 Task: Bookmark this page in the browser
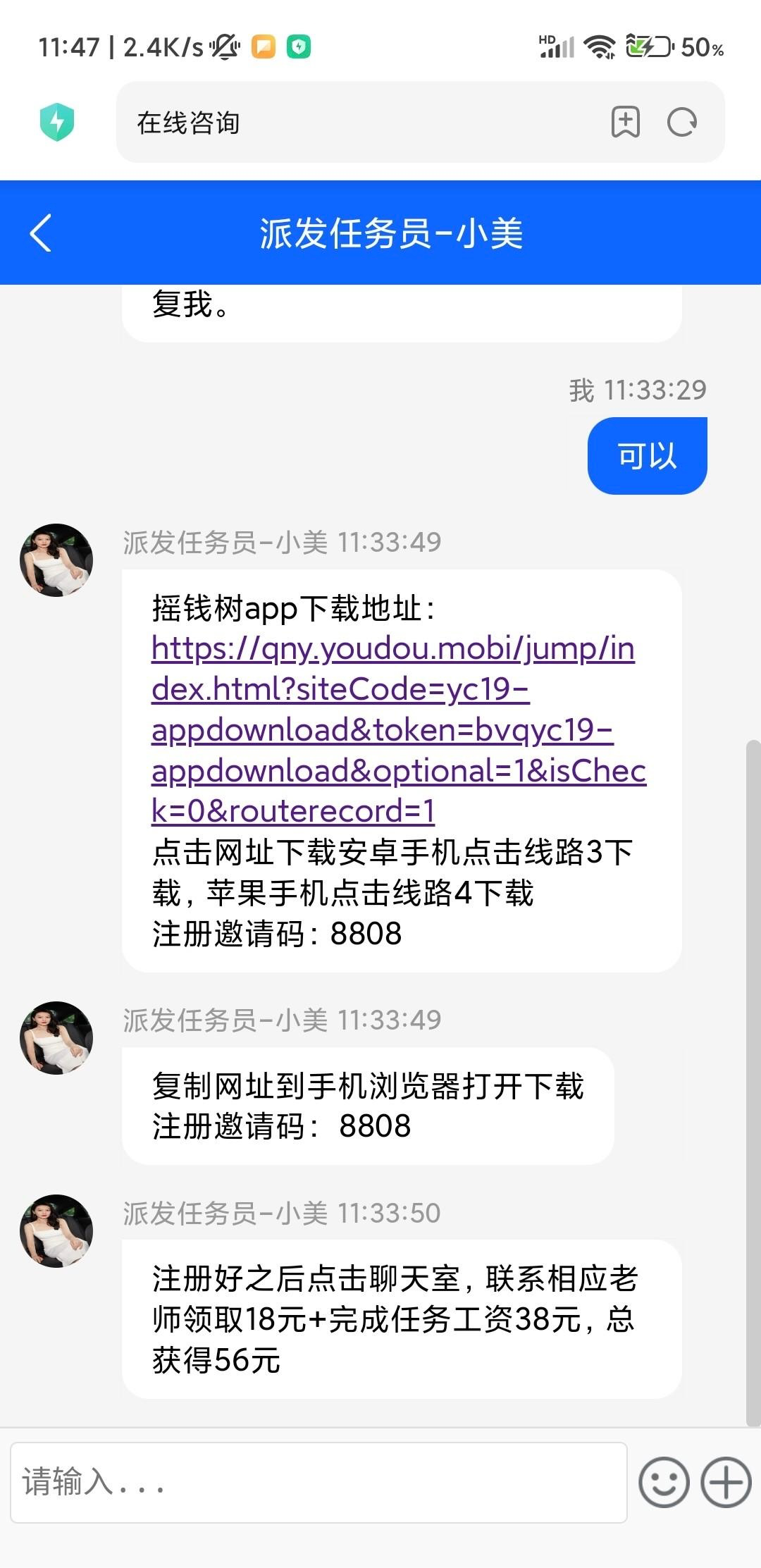625,123
